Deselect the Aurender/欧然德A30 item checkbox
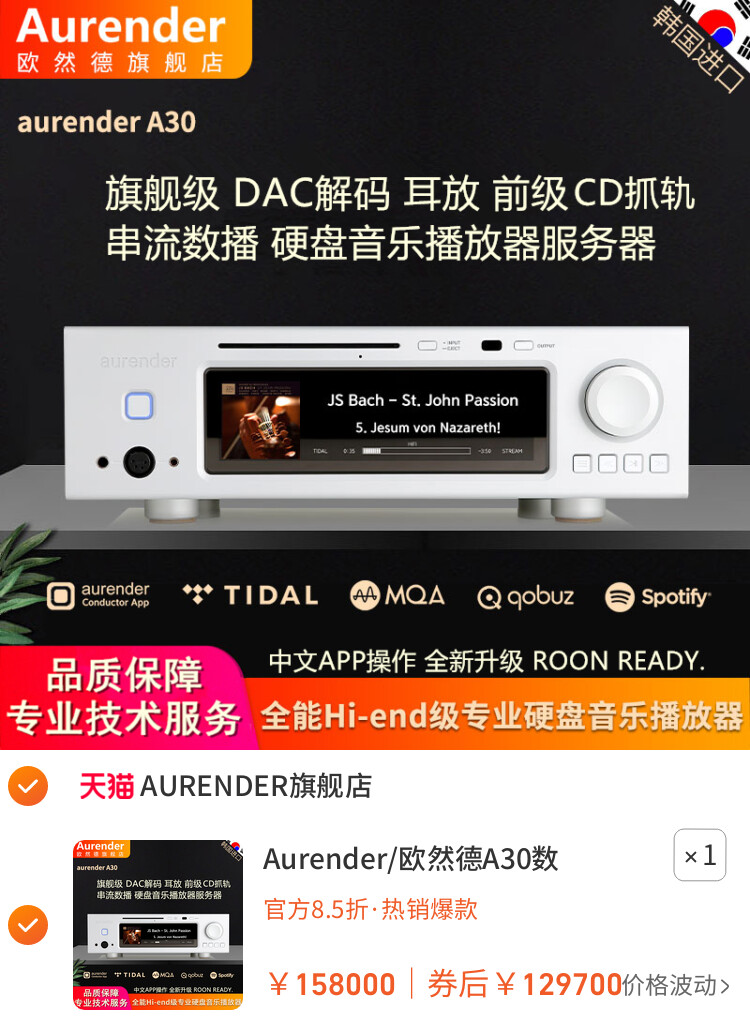The width and height of the screenshot is (750, 1030). (x=28, y=925)
